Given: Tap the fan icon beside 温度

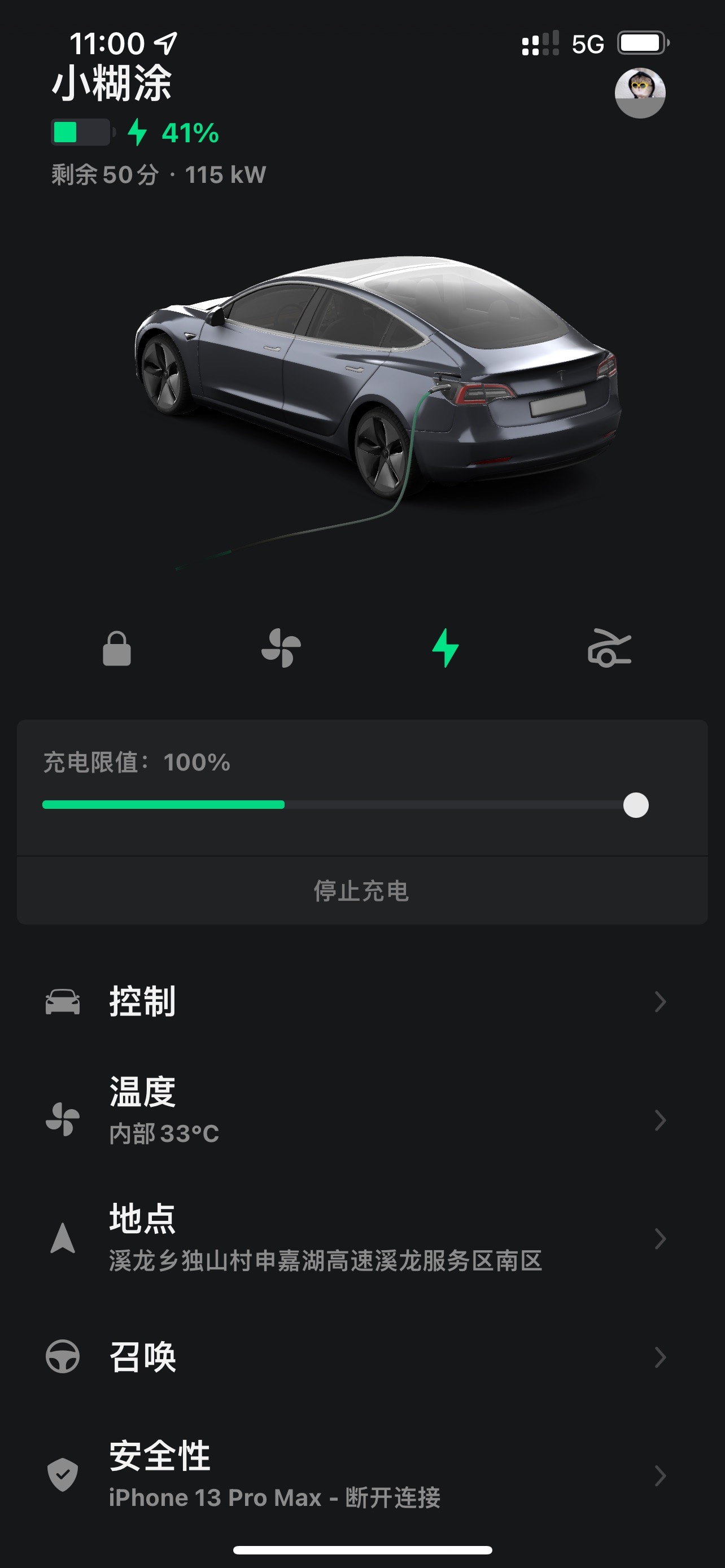Looking at the screenshot, I should [x=63, y=1120].
